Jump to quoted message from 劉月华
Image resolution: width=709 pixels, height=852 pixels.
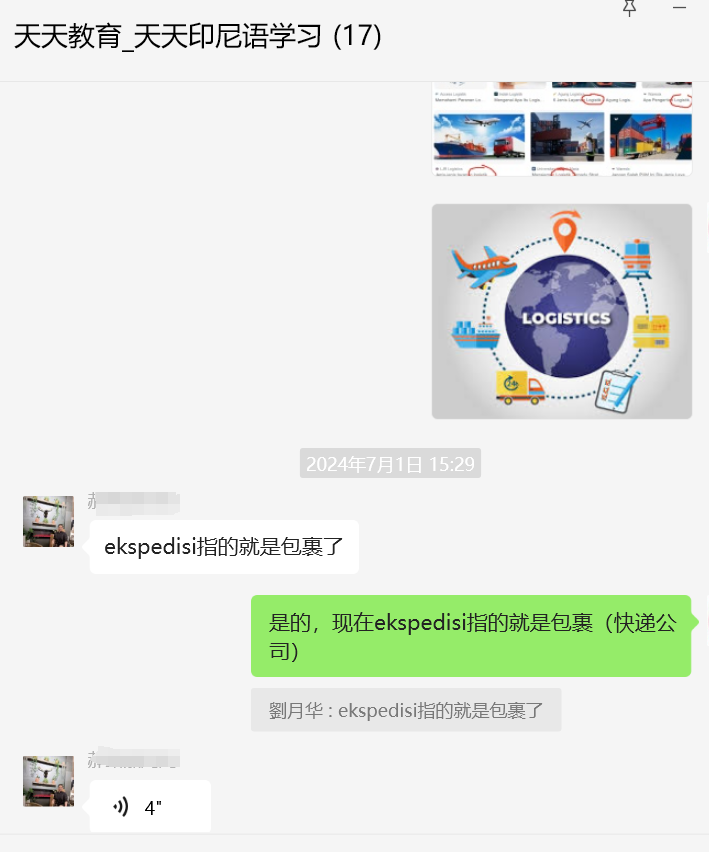coord(405,710)
